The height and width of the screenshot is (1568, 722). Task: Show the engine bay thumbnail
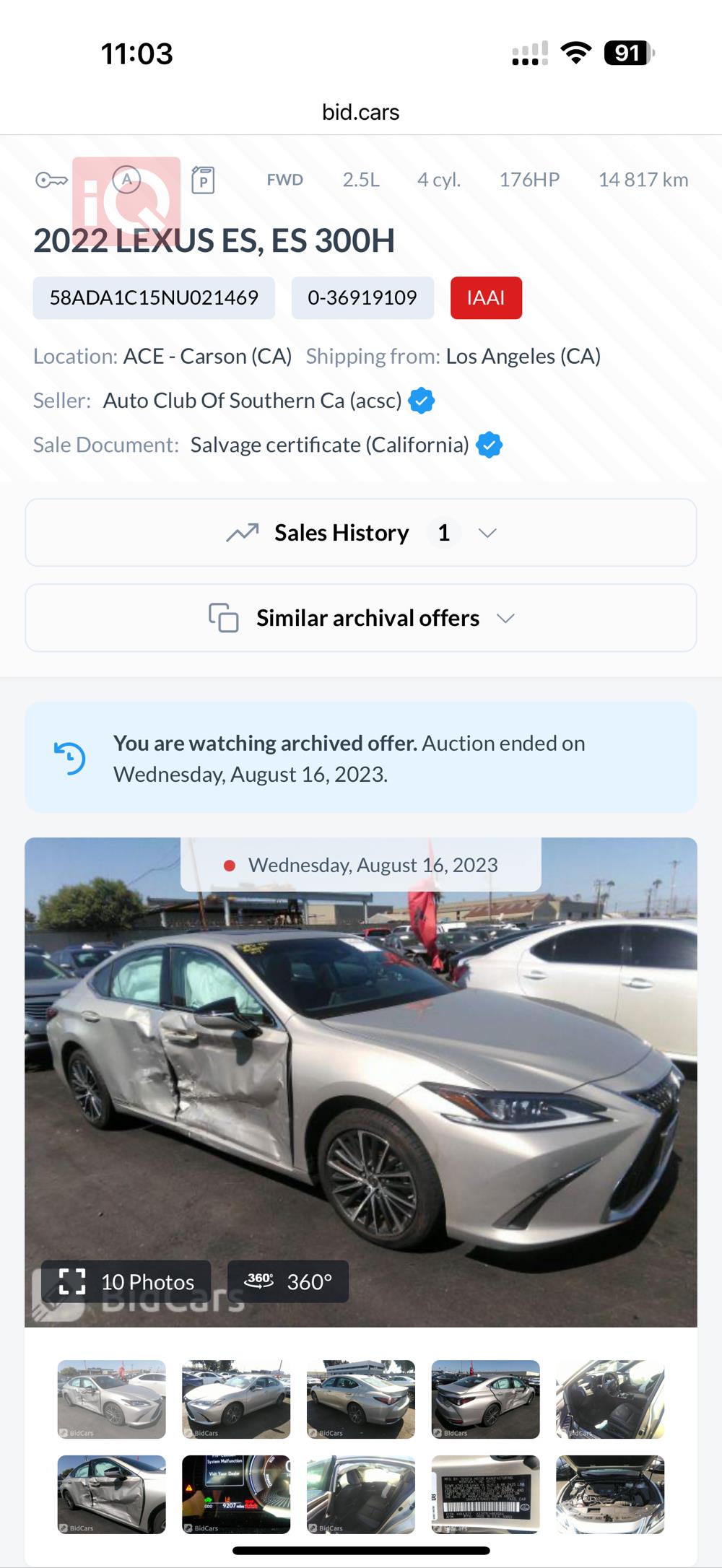click(610, 1494)
